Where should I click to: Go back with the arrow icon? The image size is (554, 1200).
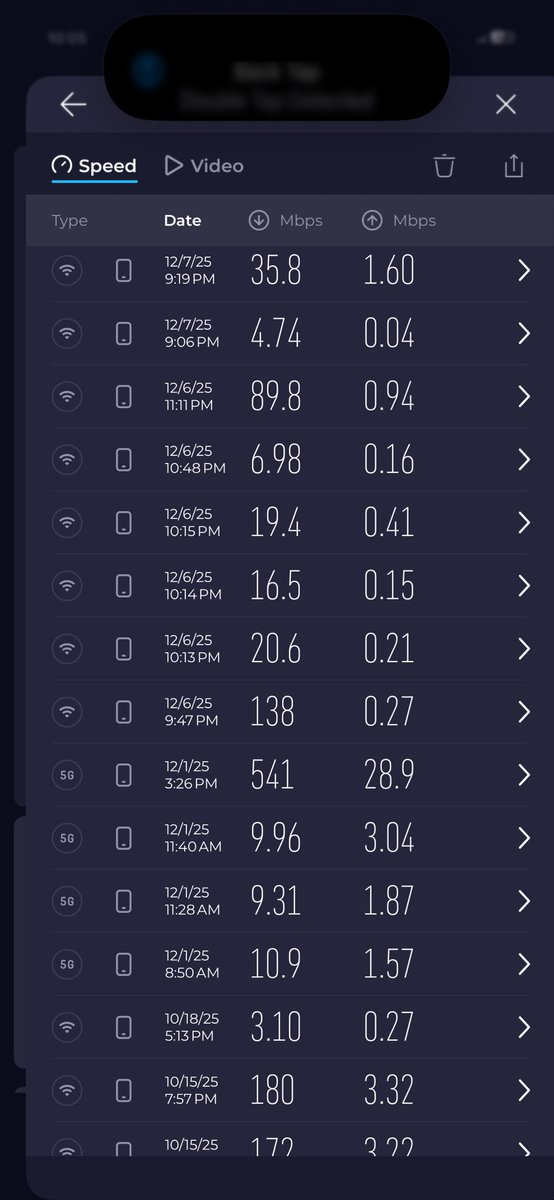point(73,104)
